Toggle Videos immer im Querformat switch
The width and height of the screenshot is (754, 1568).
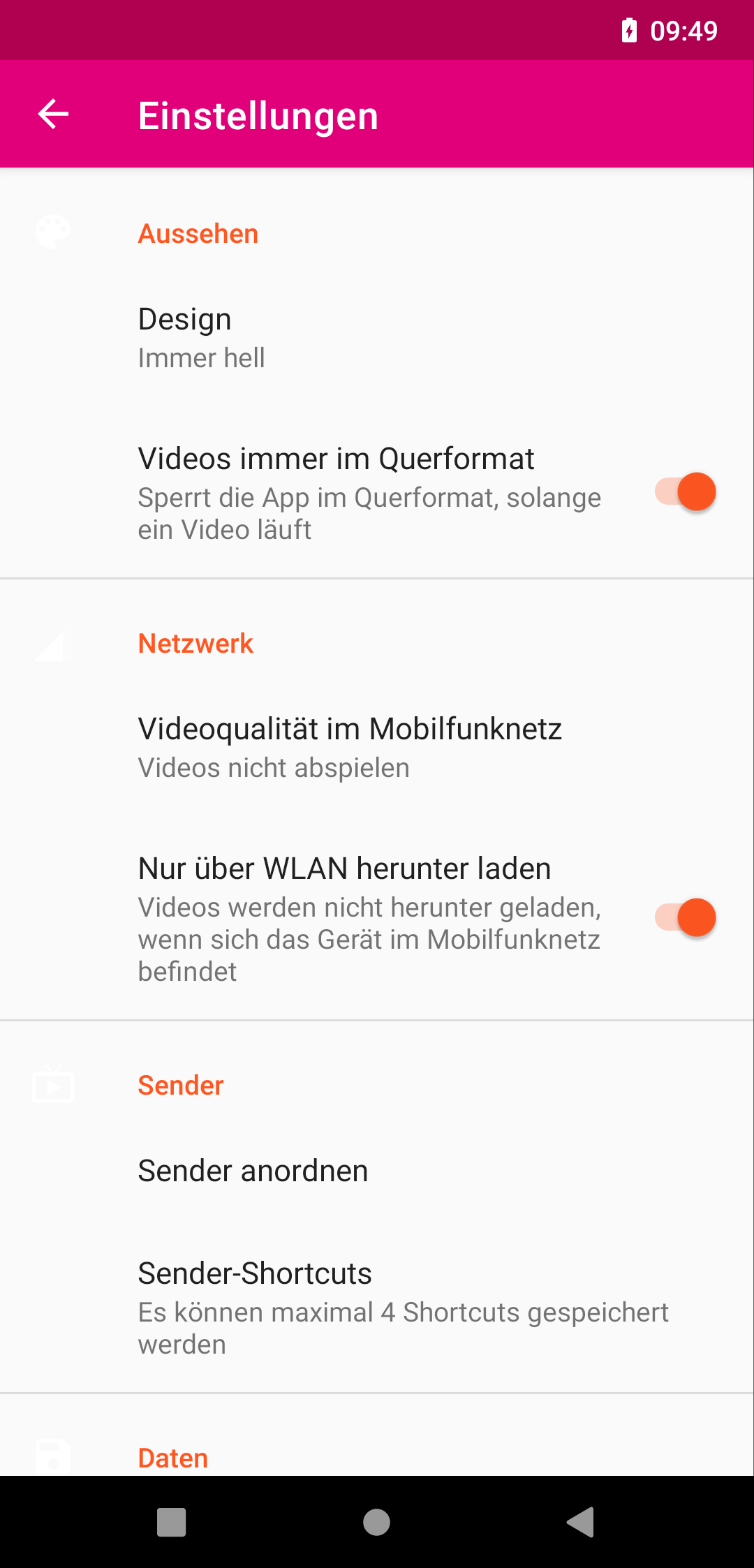685,492
